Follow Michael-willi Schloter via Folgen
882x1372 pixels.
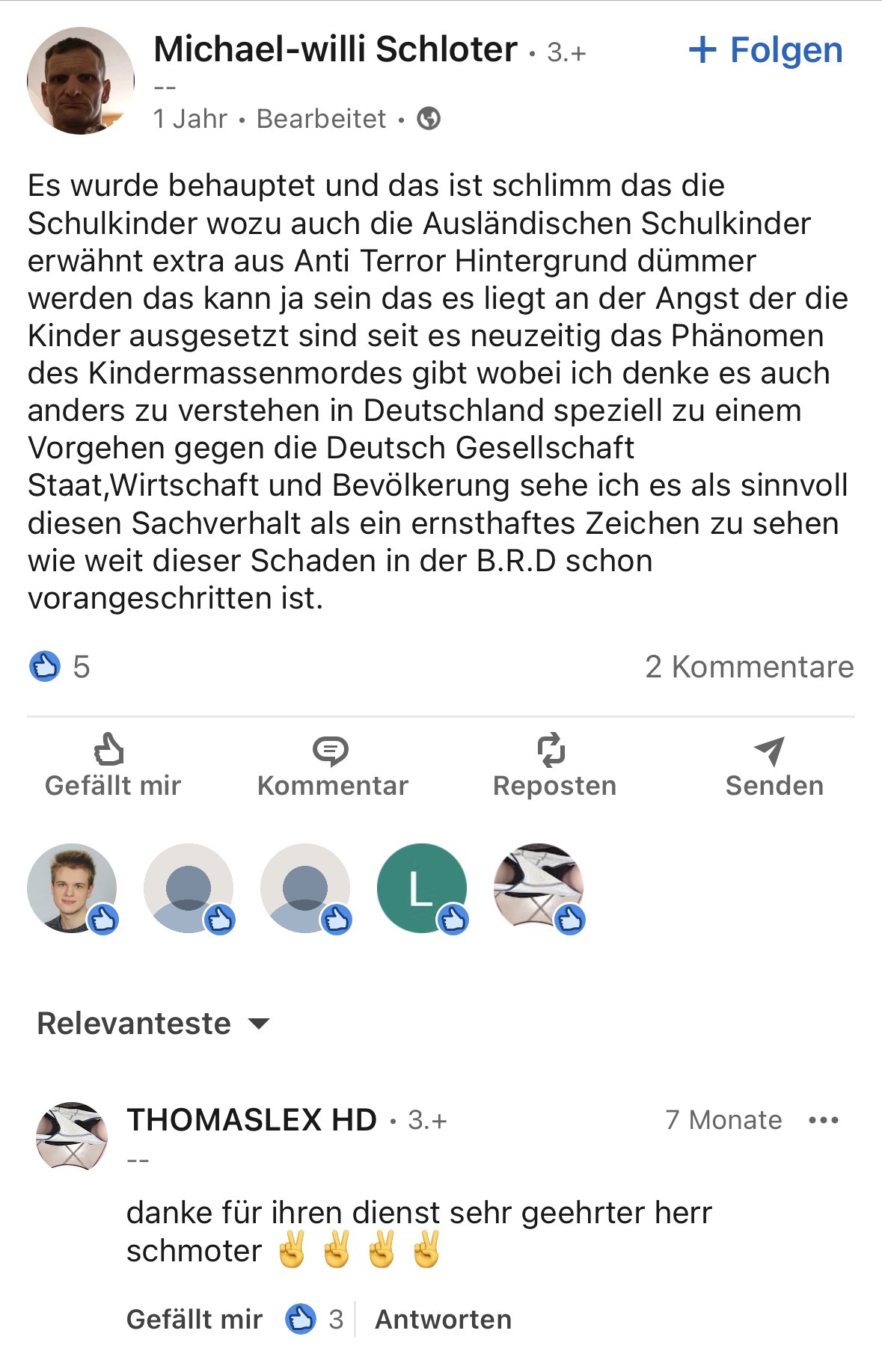765,50
